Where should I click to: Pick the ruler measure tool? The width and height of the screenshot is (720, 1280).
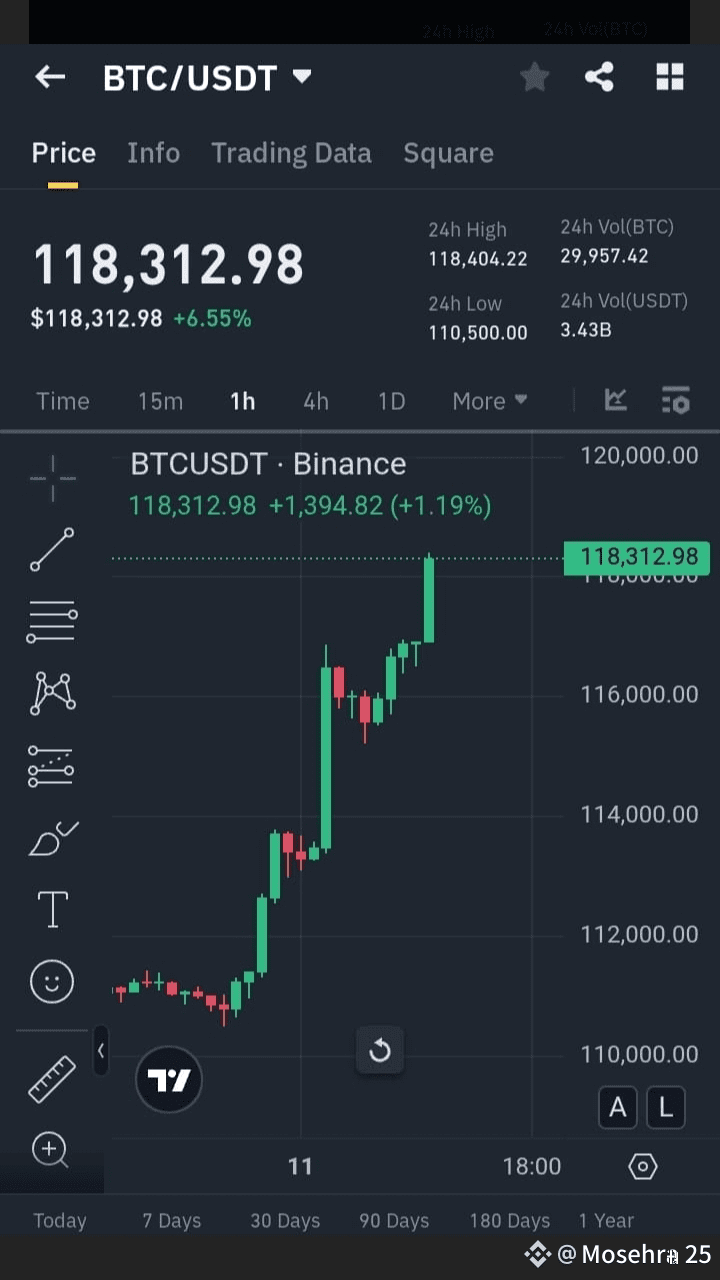(x=52, y=1079)
